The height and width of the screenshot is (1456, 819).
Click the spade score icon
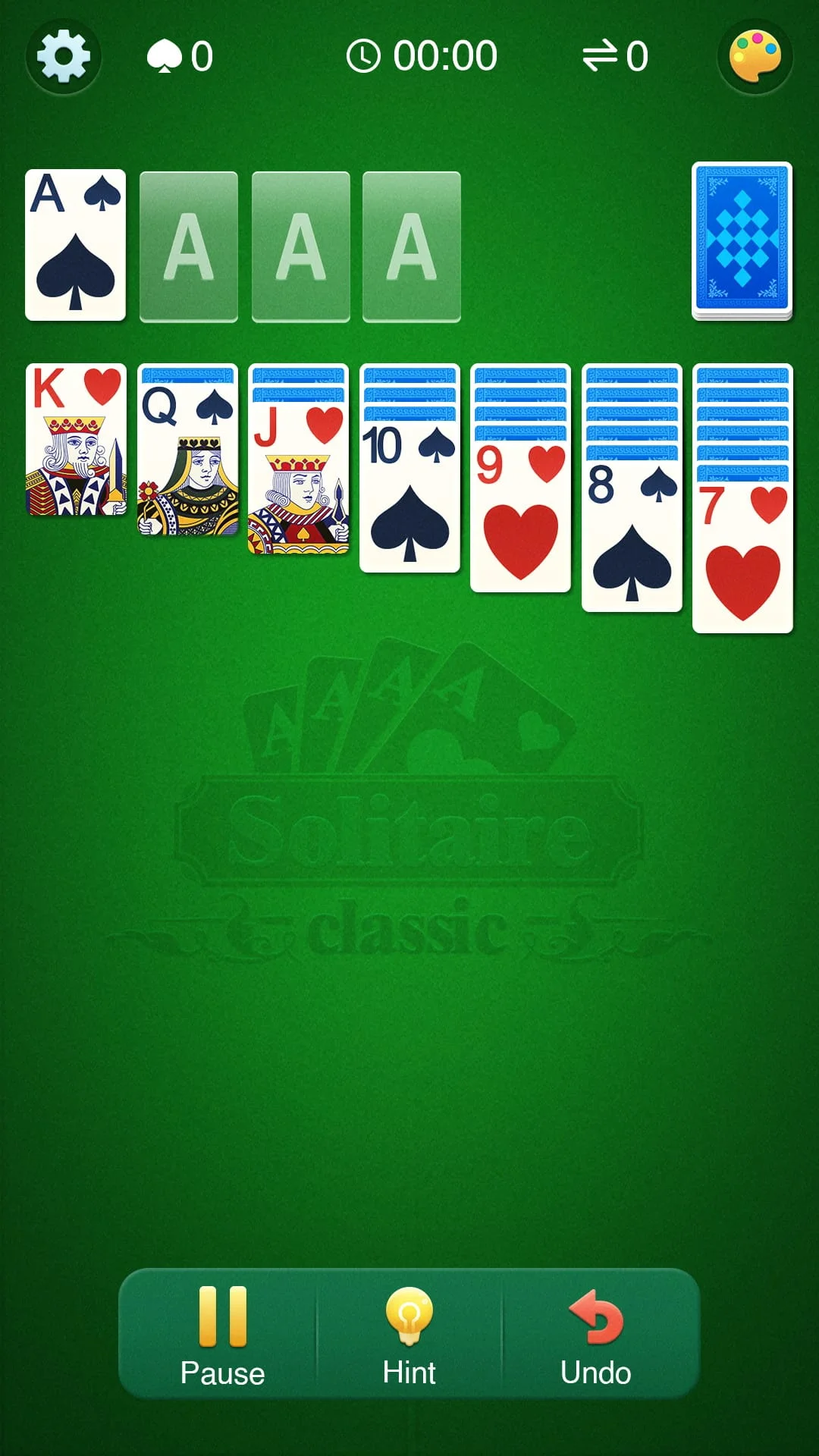tap(170, 55)
